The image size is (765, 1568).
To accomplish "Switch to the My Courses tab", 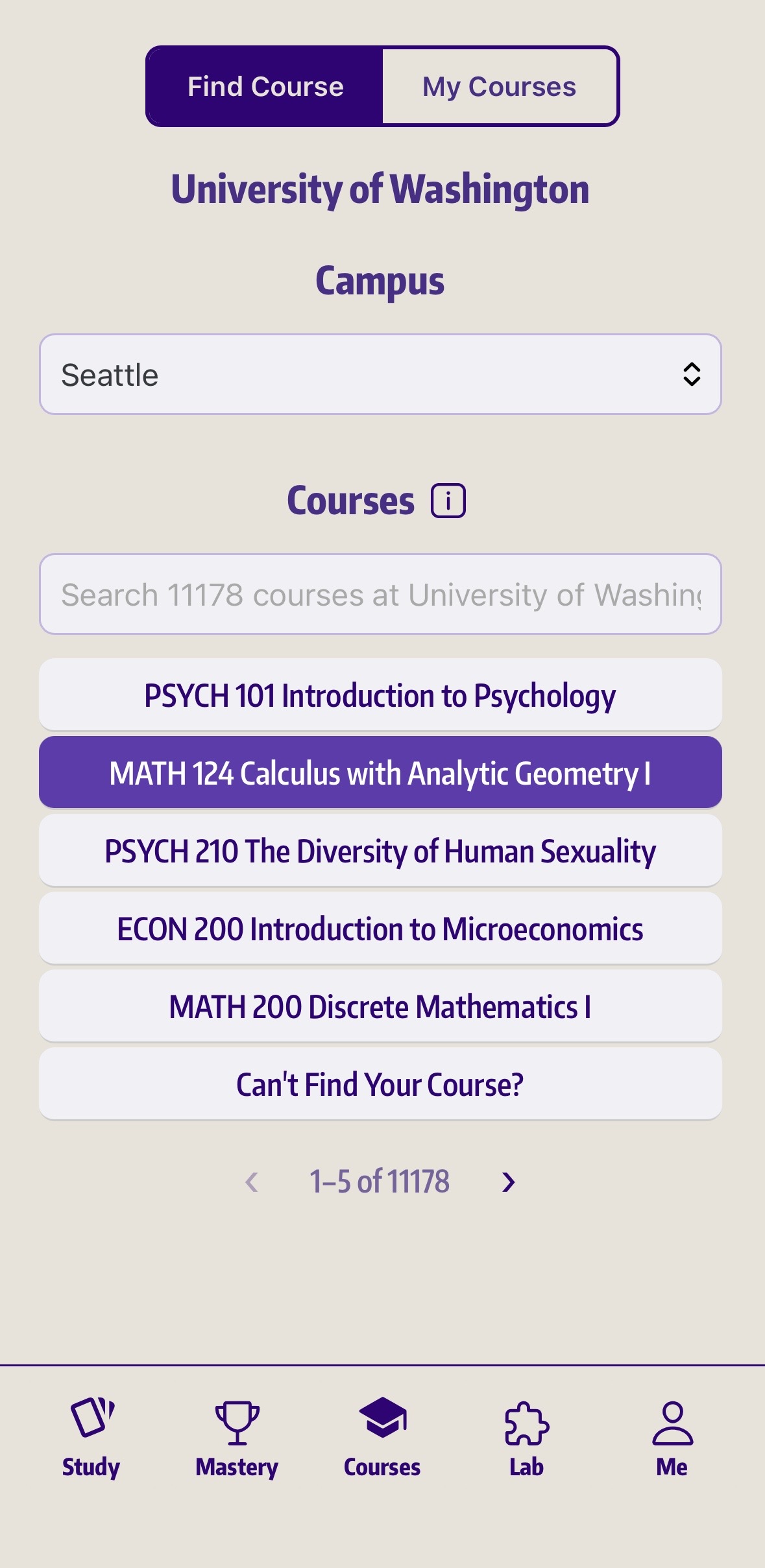I will pyautogui.click(x=499, y=86).
